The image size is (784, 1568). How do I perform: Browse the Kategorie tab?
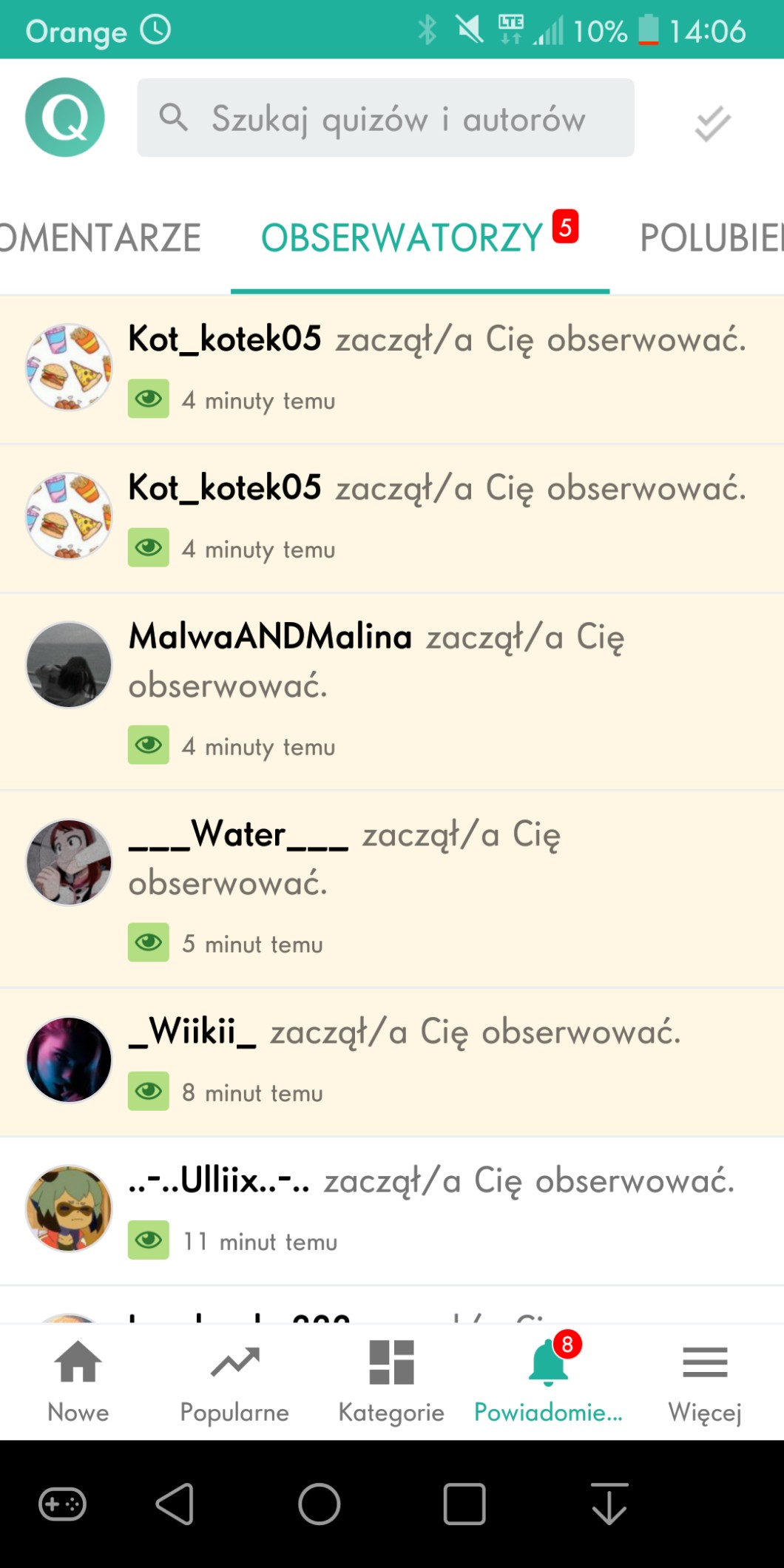tap(391, 1380)
